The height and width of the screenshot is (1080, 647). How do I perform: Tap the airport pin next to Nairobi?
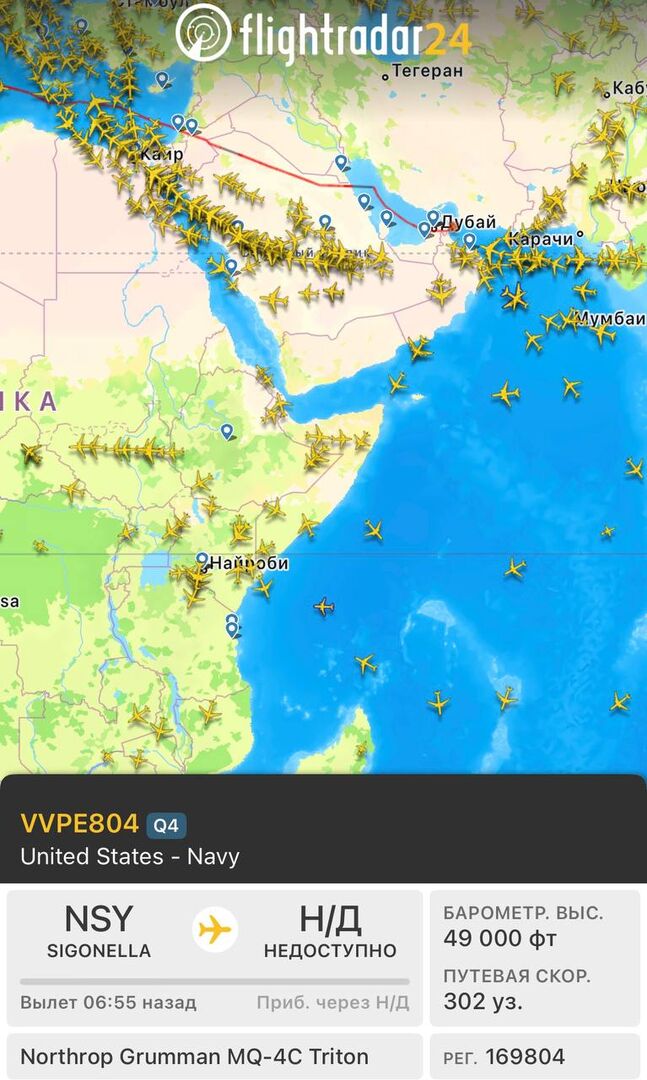(202, 560)
